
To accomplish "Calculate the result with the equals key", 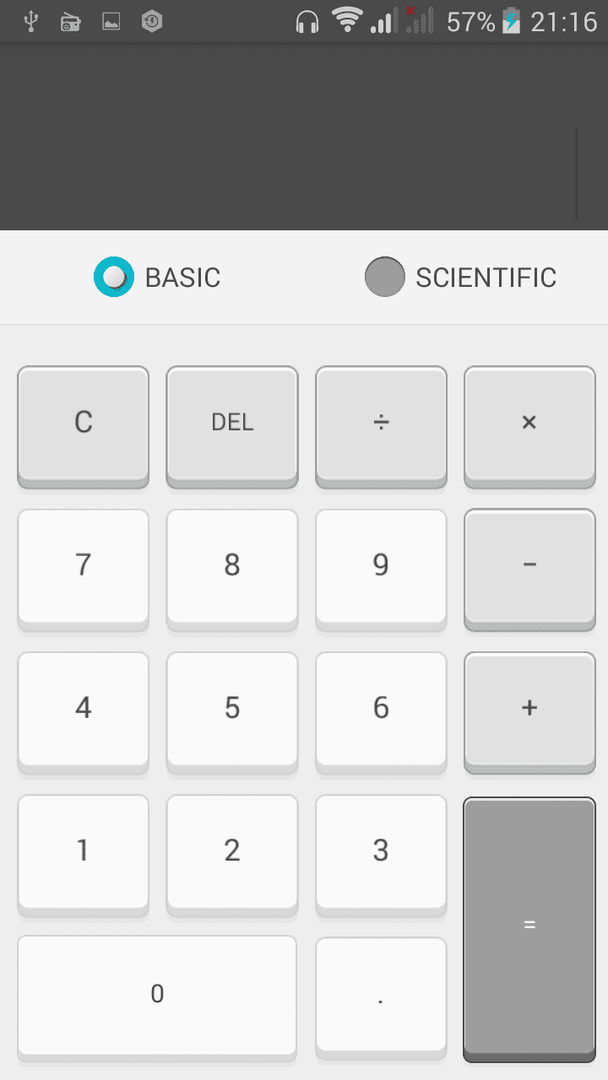I will [x=530, y=930].
